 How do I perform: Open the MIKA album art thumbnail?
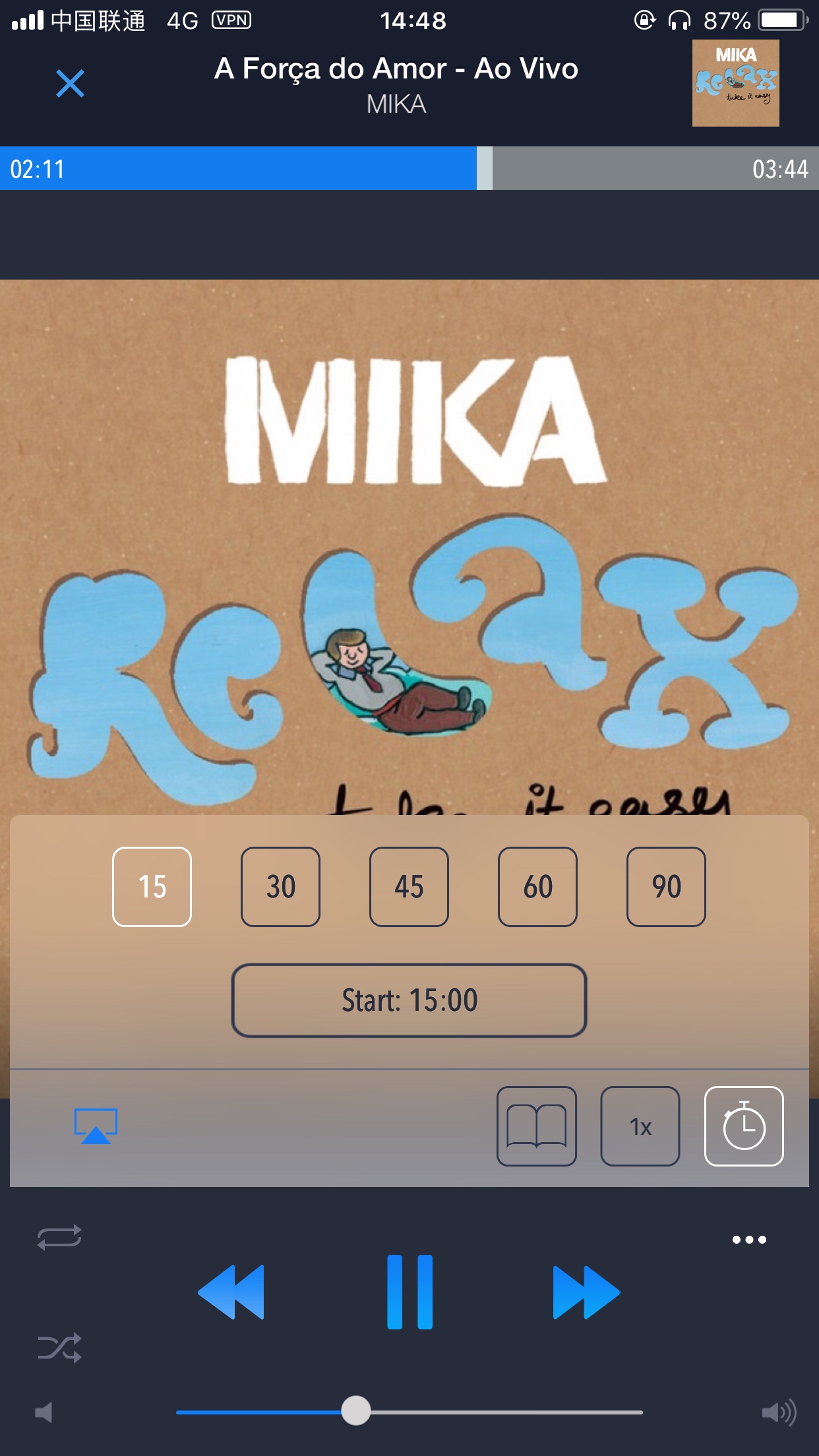735,83
